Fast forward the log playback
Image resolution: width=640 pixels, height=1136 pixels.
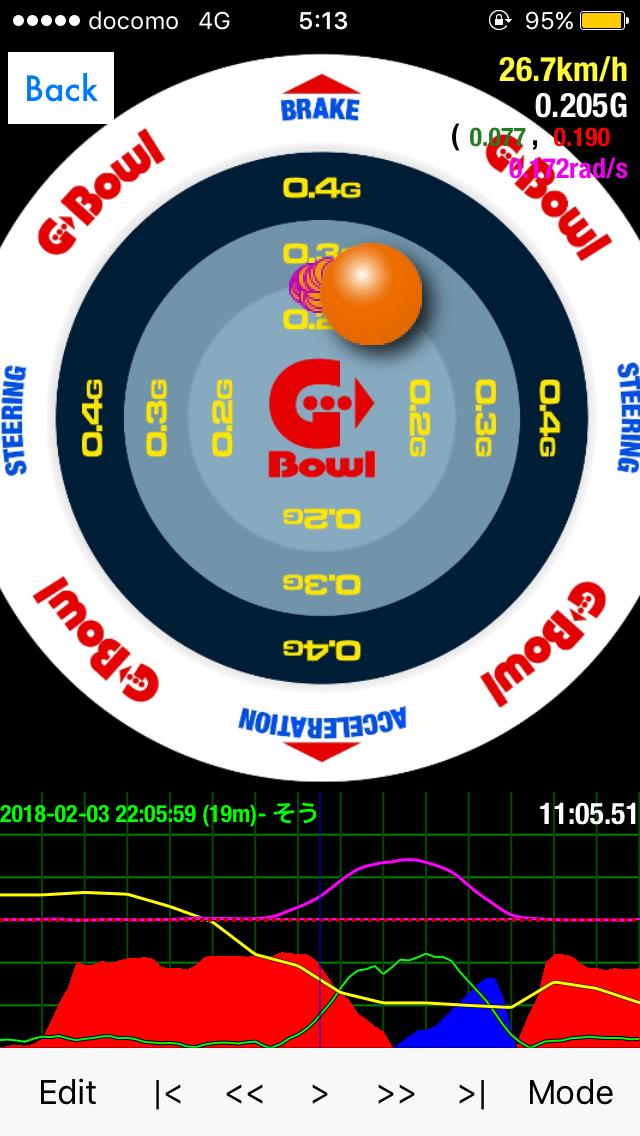point(396,1093)
